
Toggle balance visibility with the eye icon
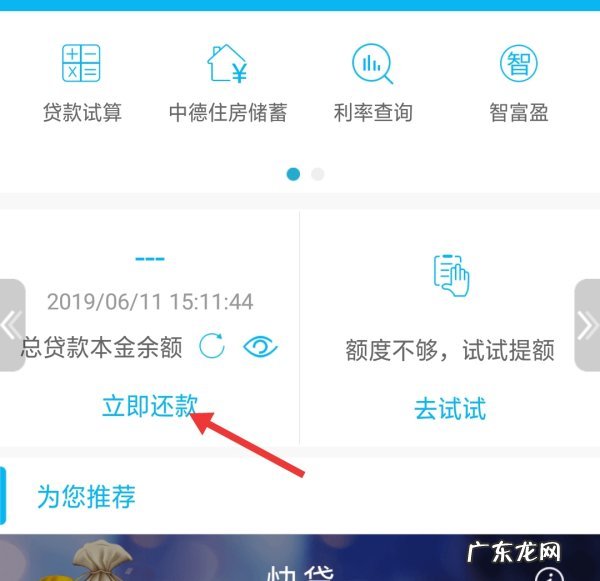[x=260, y=347]
